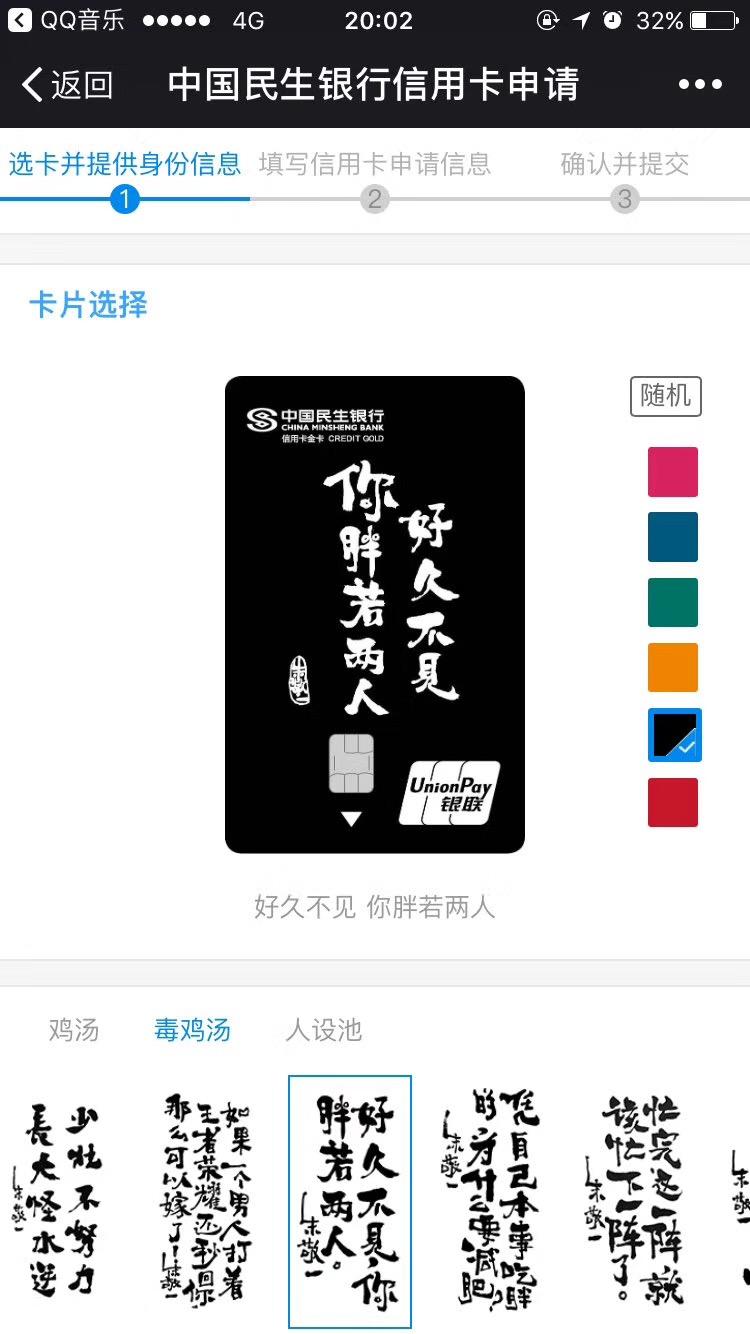750x1334 pixels.
Task: Select the black color swatch
Action: tap(674, 735)
